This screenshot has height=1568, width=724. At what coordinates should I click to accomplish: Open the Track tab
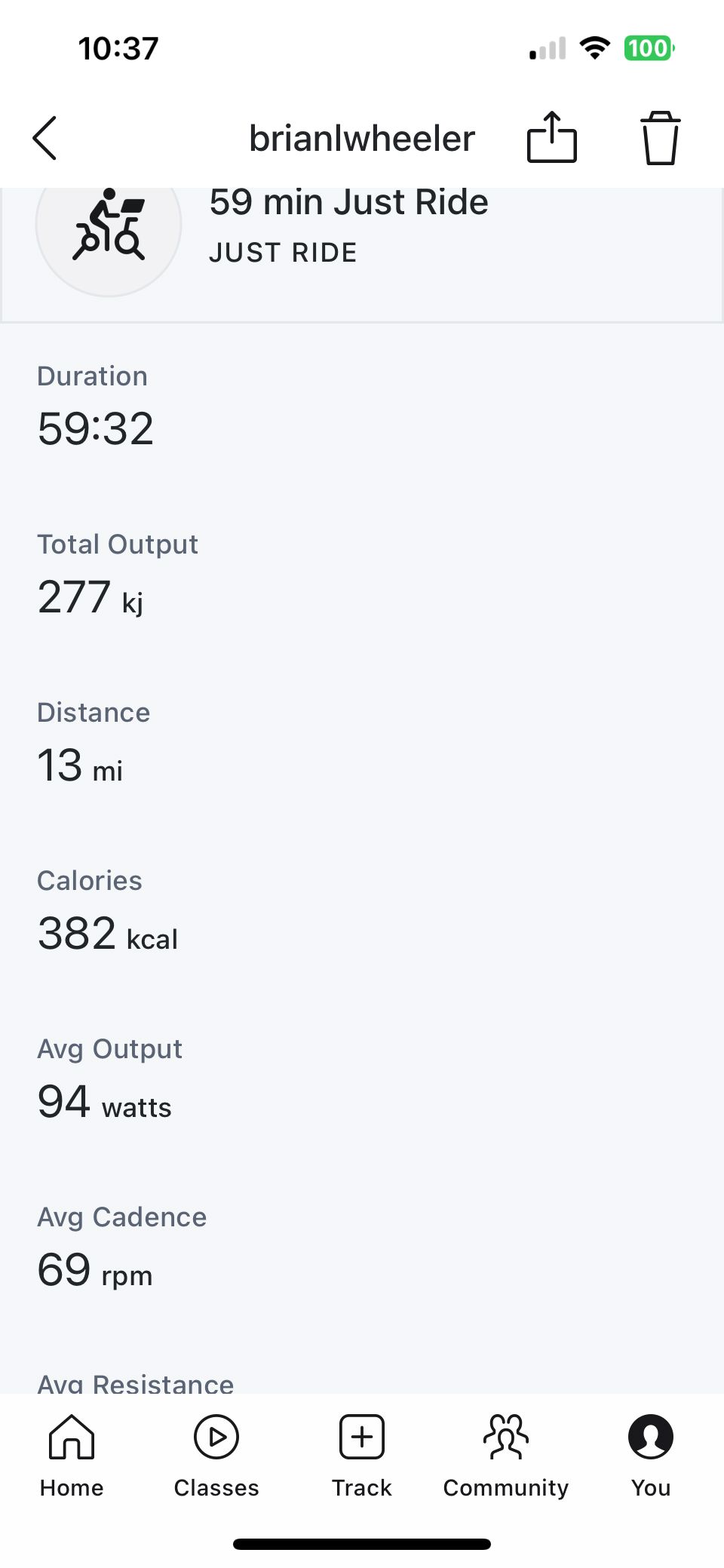[362, 1456]
